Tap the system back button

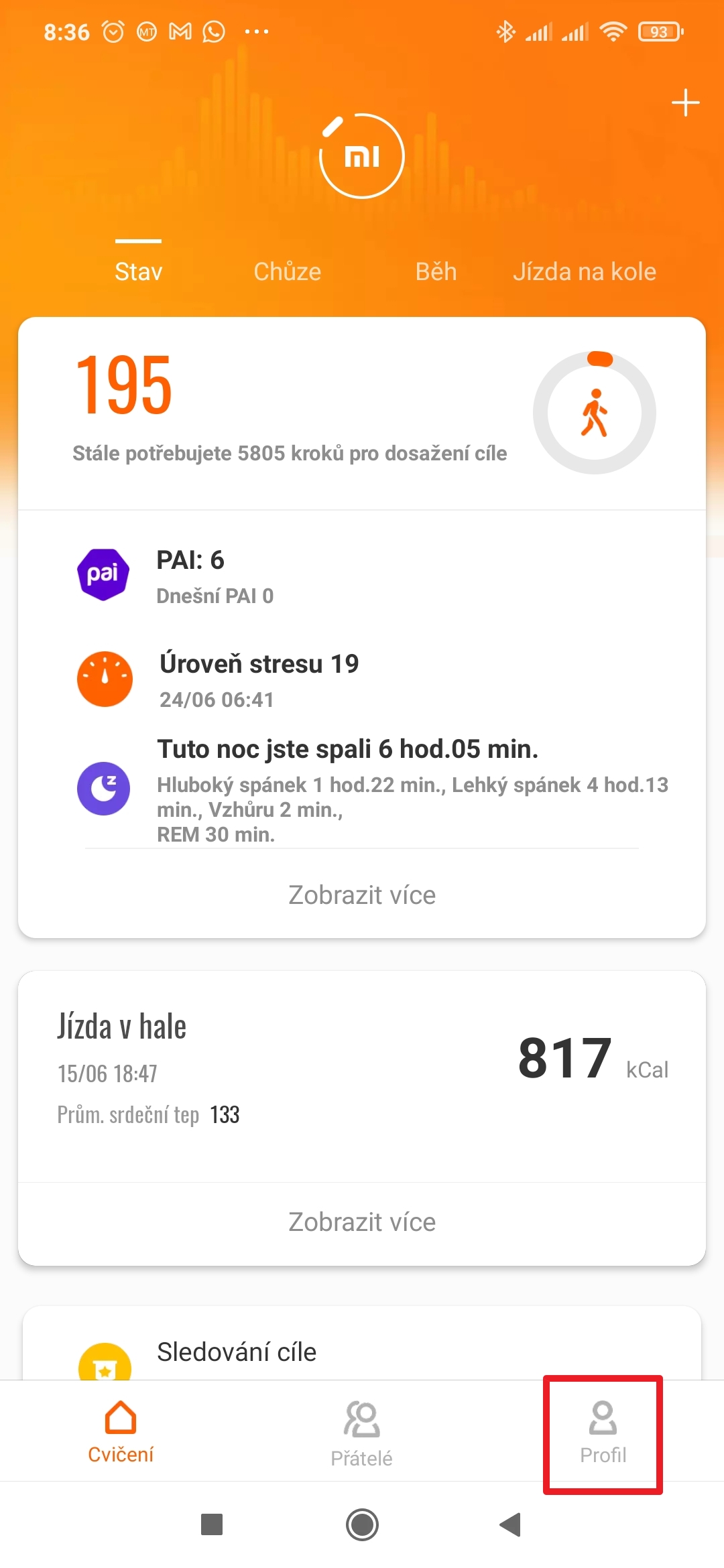(511, 1525)
